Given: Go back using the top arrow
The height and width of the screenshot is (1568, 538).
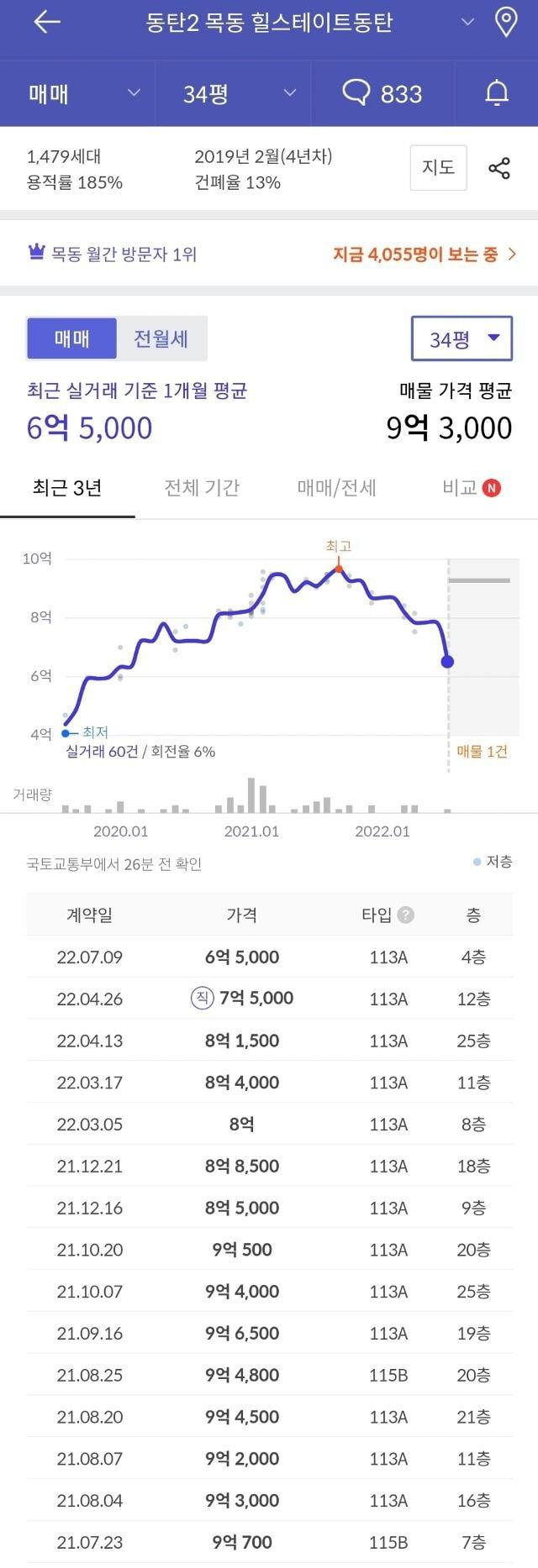Looking at the screenshot, I should [x=46, y=23].
